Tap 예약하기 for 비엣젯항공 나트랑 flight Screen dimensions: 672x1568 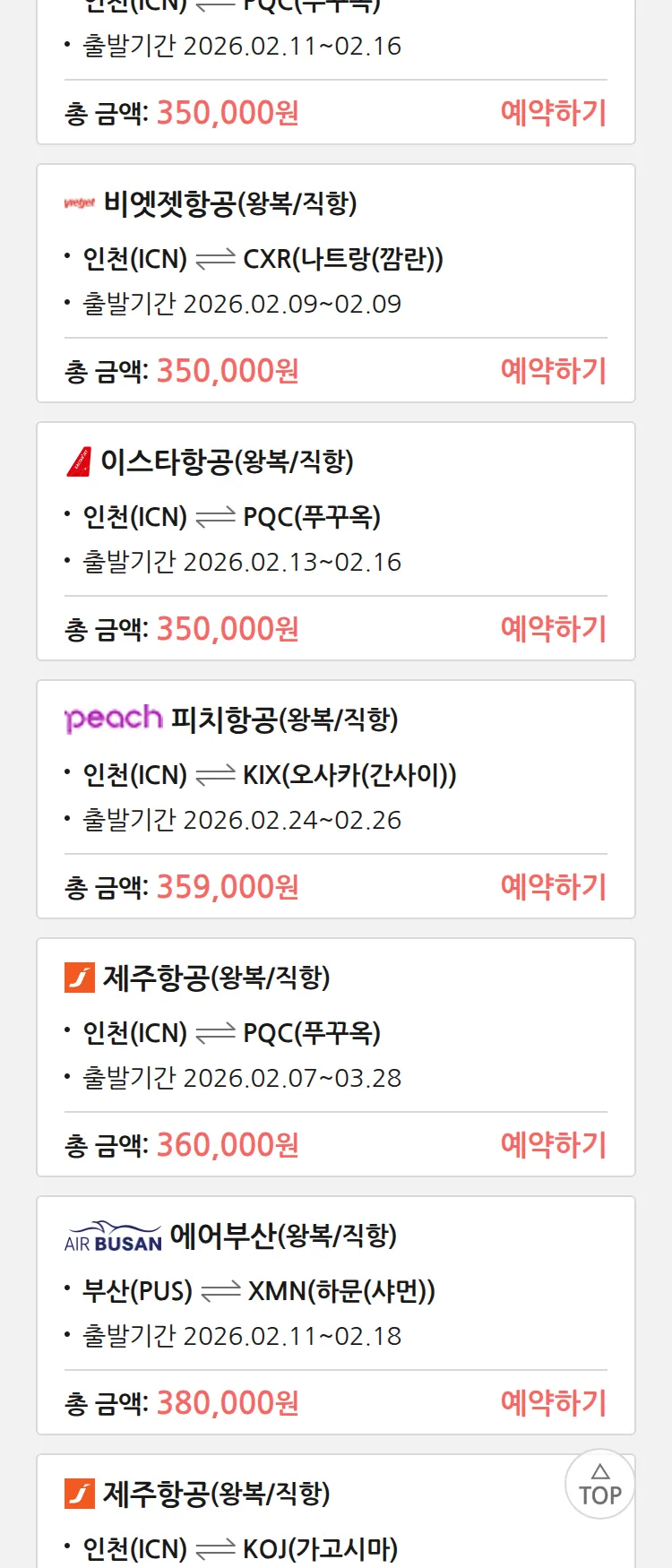coord(553,370)
